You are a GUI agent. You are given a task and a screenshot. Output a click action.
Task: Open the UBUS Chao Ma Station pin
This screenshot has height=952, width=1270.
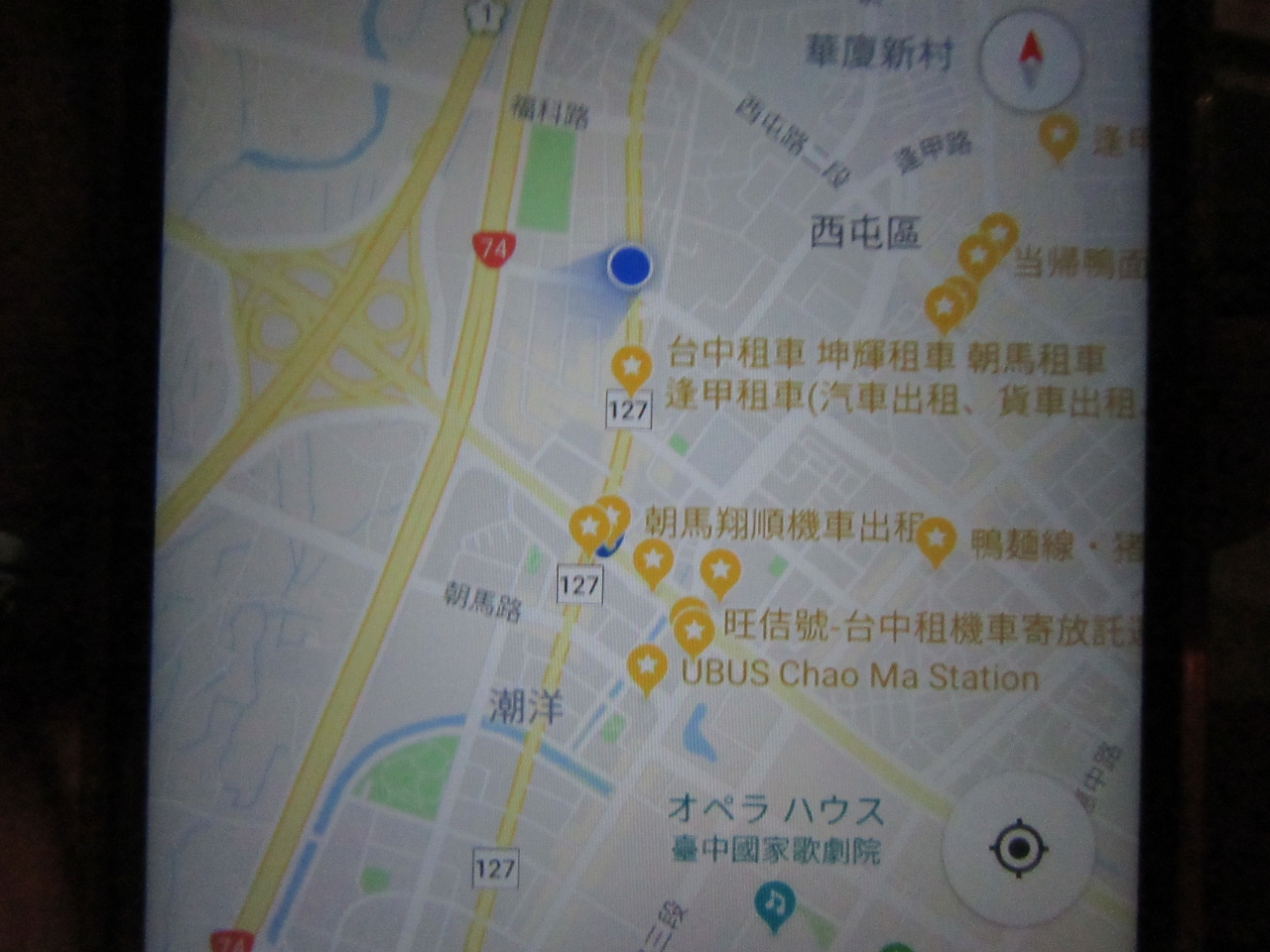click(647, 666)
